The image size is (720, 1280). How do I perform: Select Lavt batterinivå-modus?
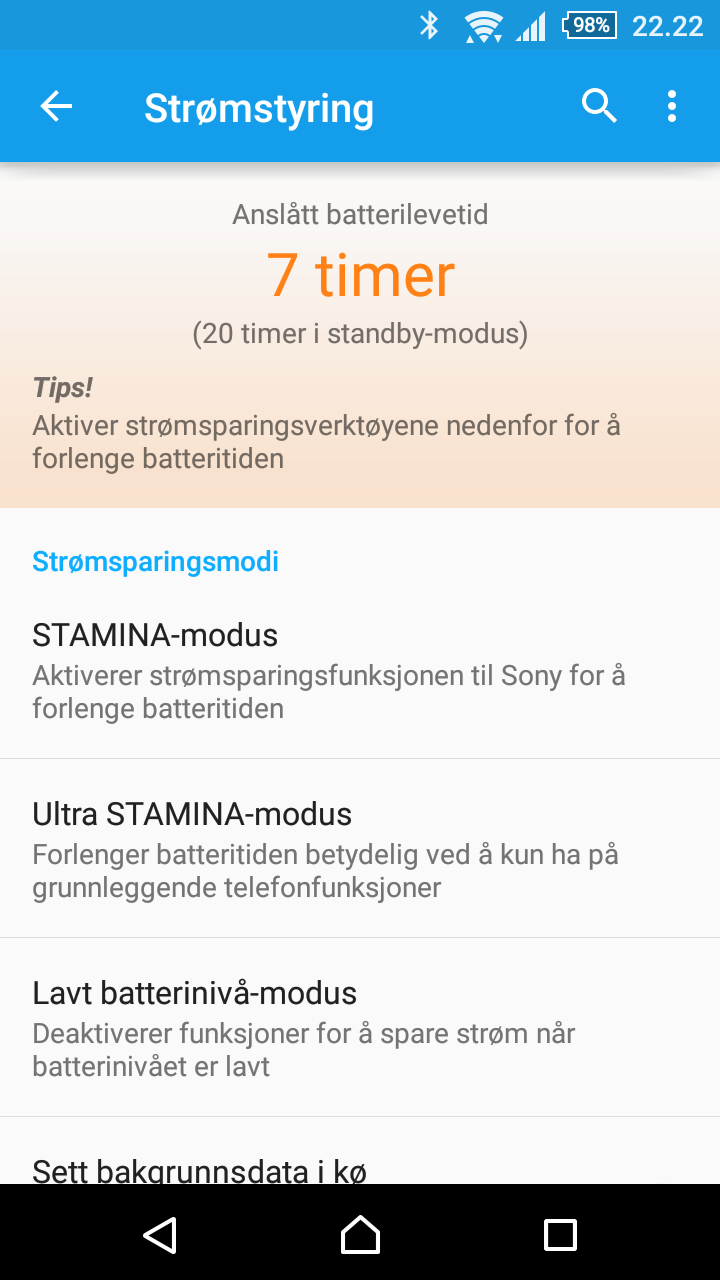(360, 1027)
